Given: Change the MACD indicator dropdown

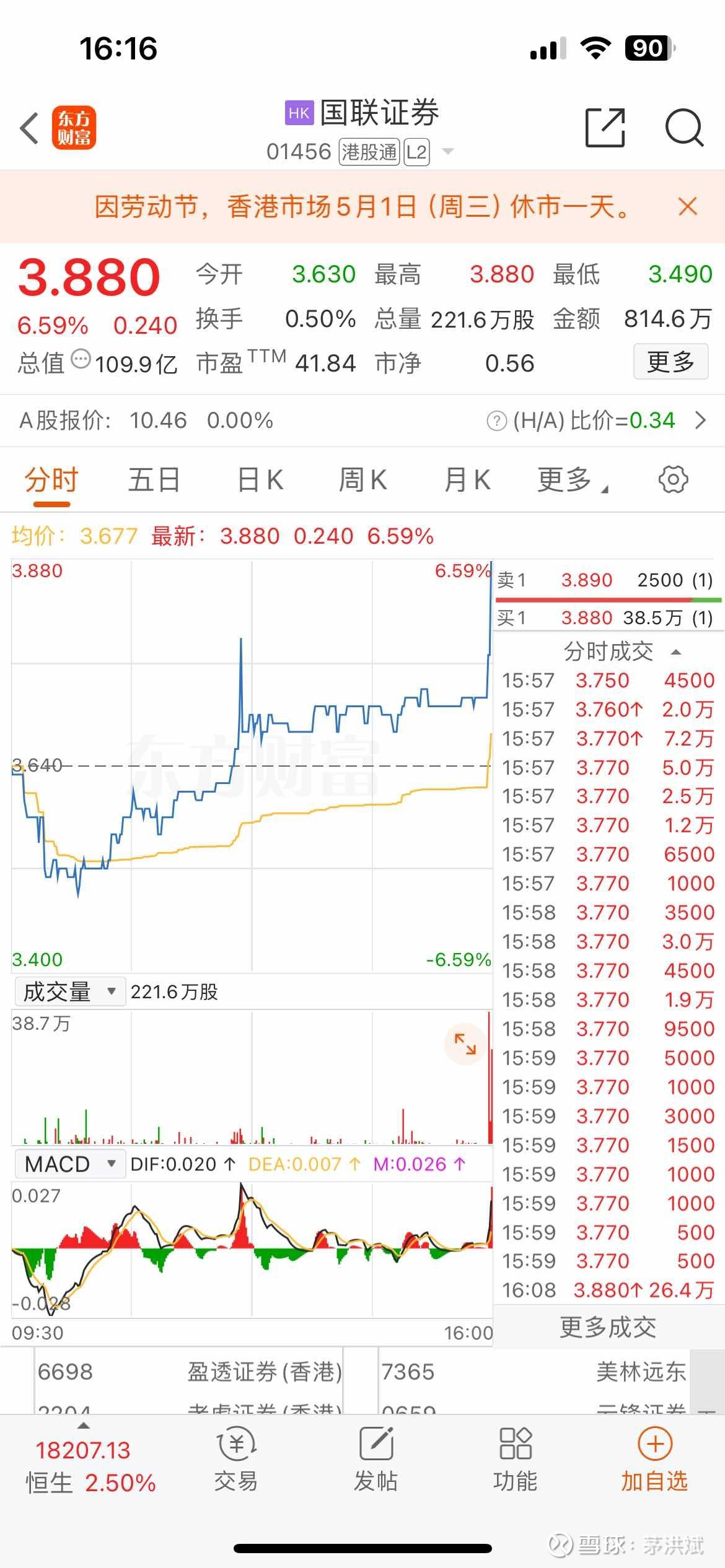Looking at the screenshot, I should pos(69,1164).
